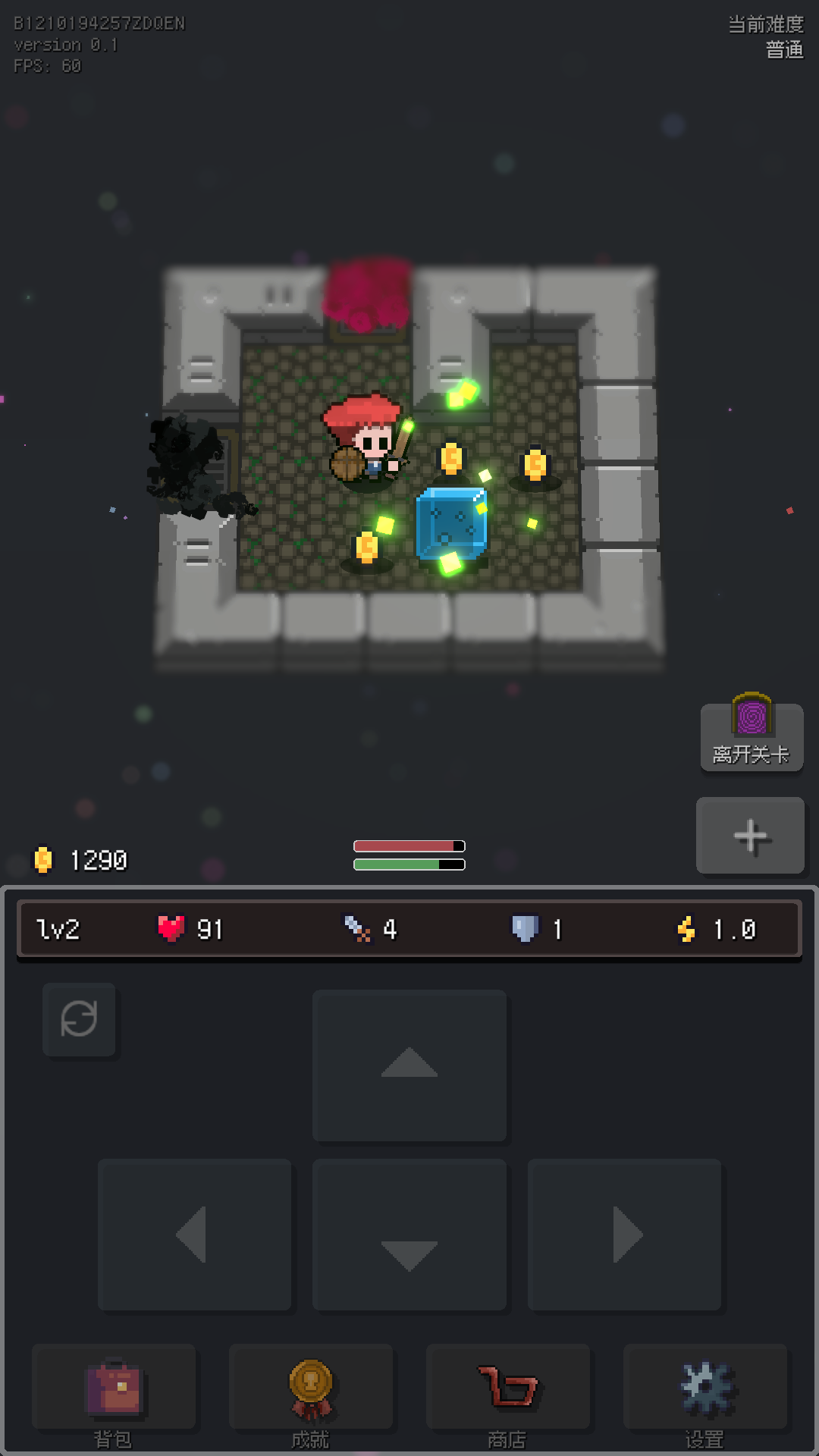Tap the refresh cycle icon
The width and height of the screenshot is (819, 1456).
point(79,1018)
